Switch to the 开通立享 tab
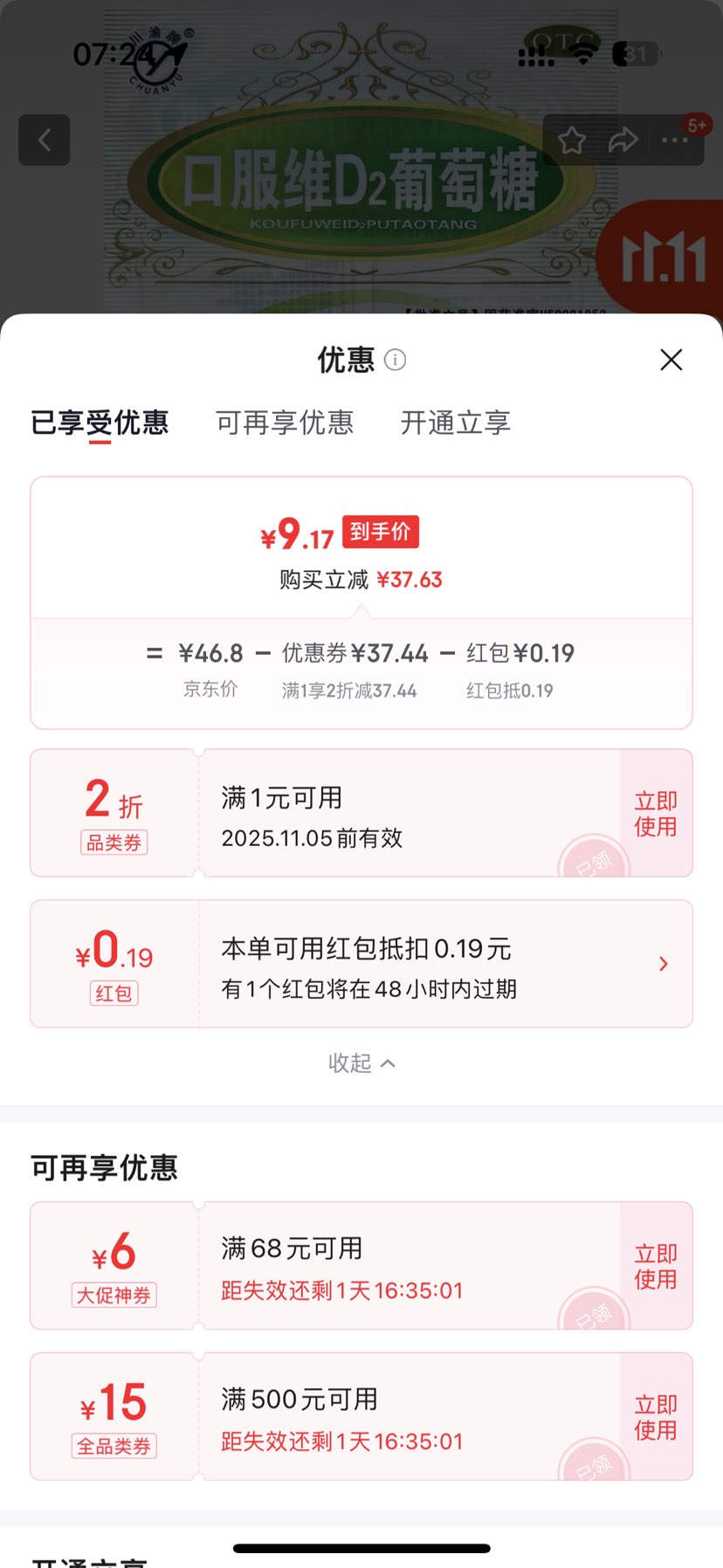This screenshot has width=723, height=1568. pos(455,423)
